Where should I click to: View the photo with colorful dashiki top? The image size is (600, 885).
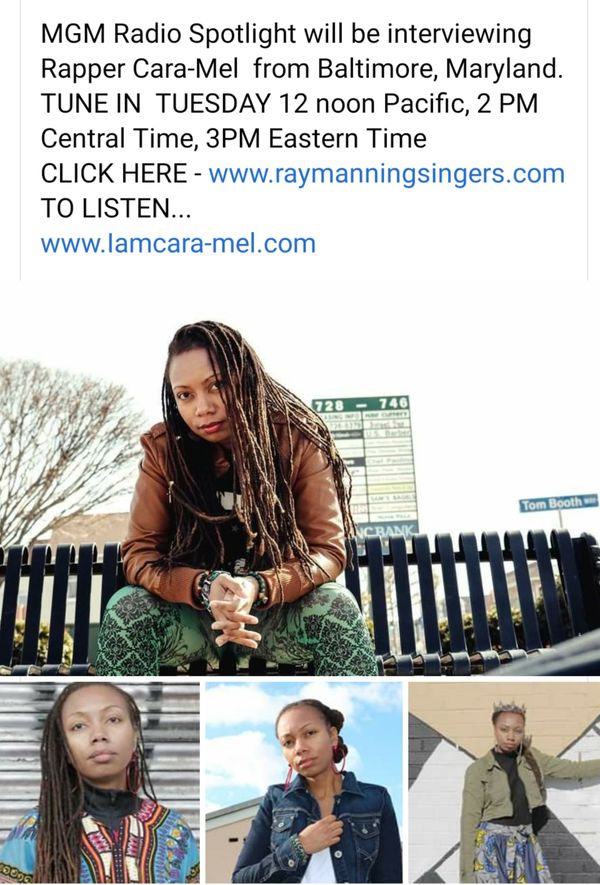99,782
